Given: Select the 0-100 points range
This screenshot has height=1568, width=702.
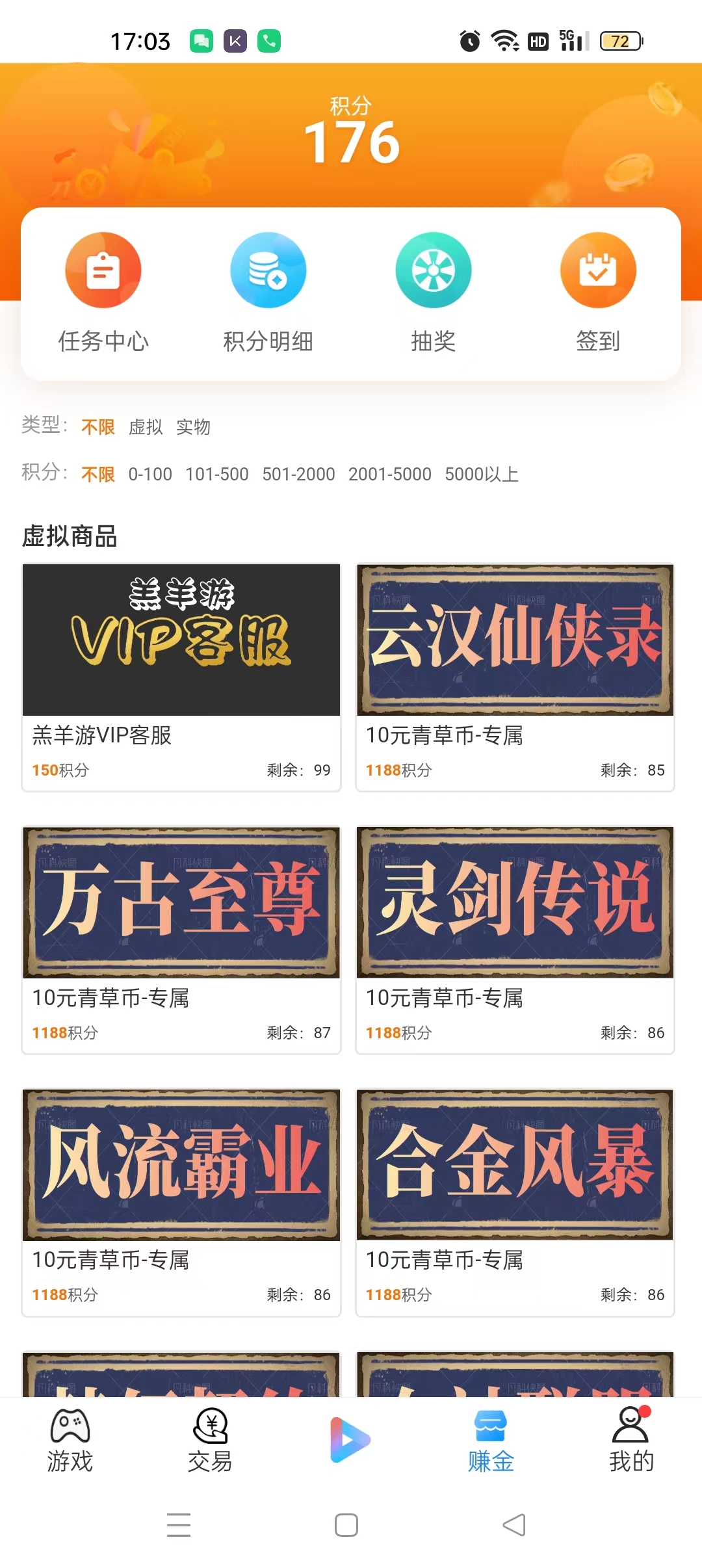Looking at the screenshot, I should click(150, 475).
